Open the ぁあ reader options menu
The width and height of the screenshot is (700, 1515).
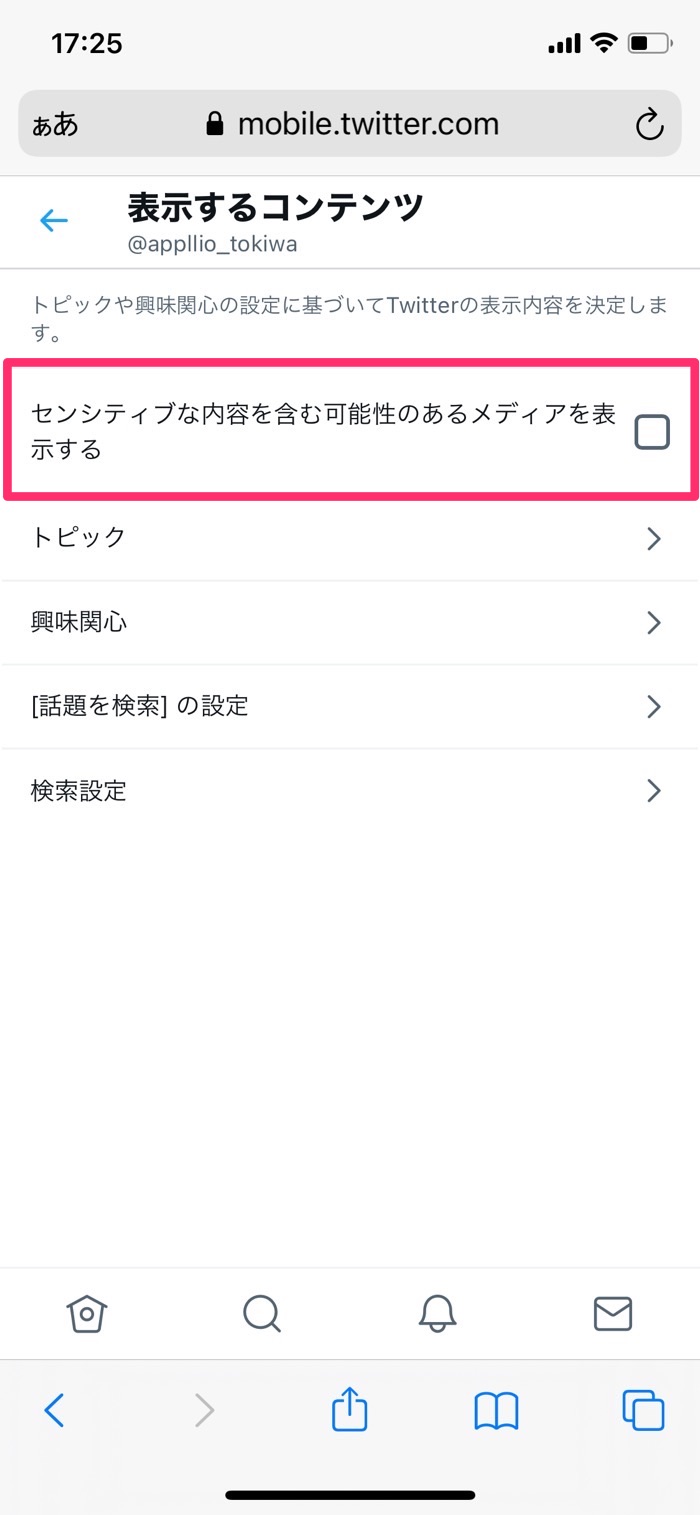pos(55,126)
